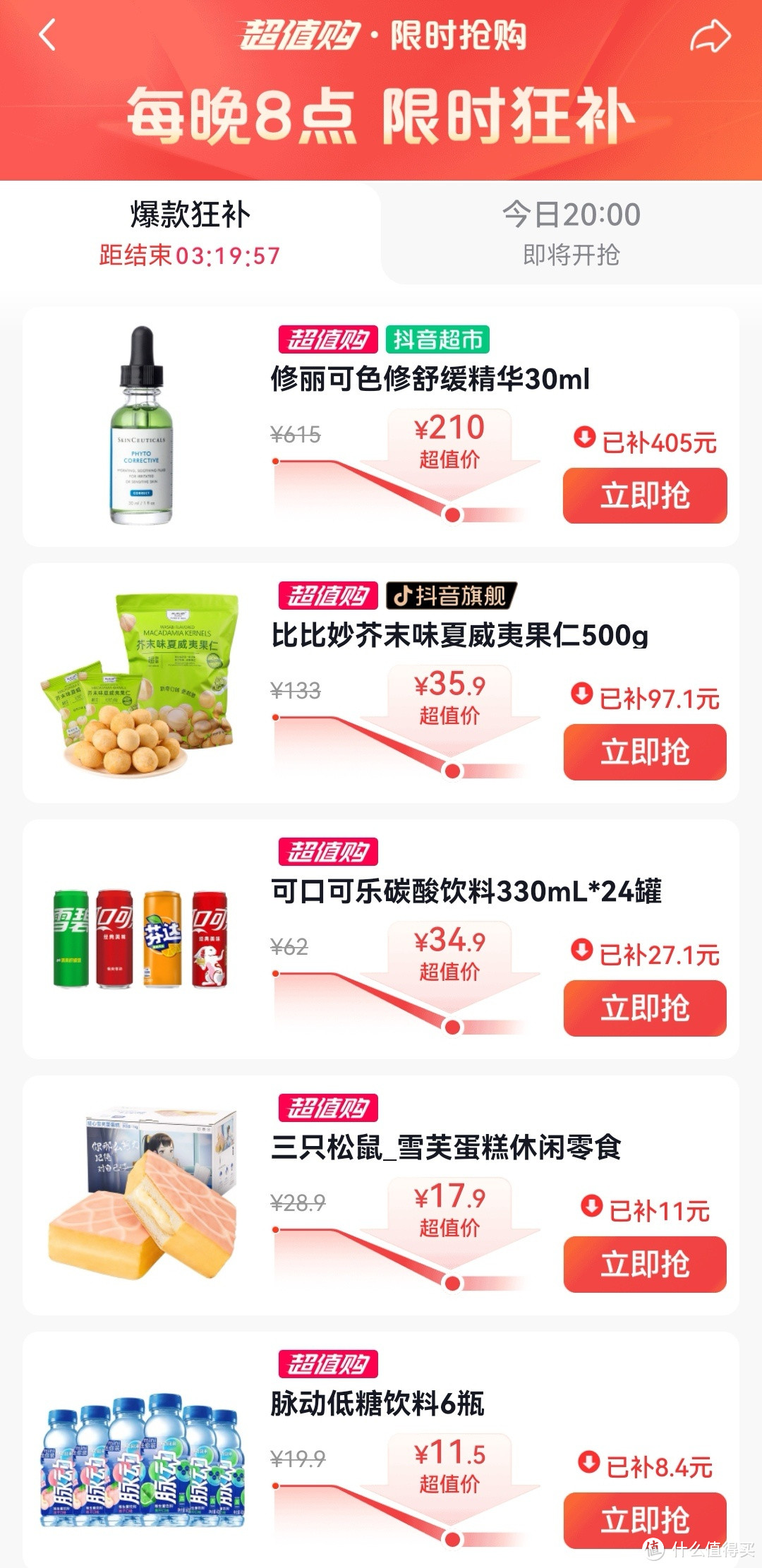762x1568 pixels.
Task: Open the SkinCeuticals serum product image
Action: (138, 430)
